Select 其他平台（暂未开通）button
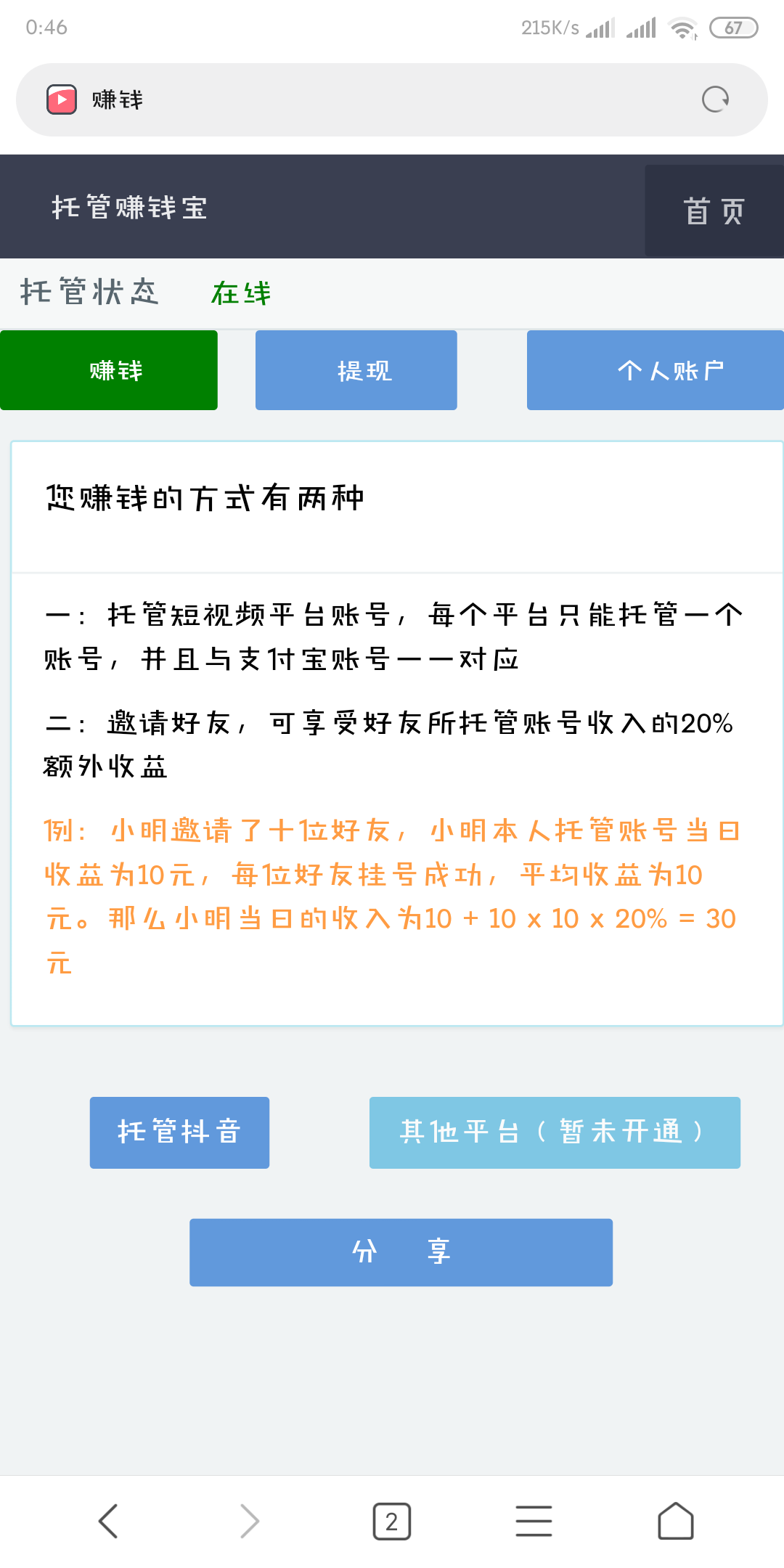Screen dimensions: 784x1568 coord(555,1132)
